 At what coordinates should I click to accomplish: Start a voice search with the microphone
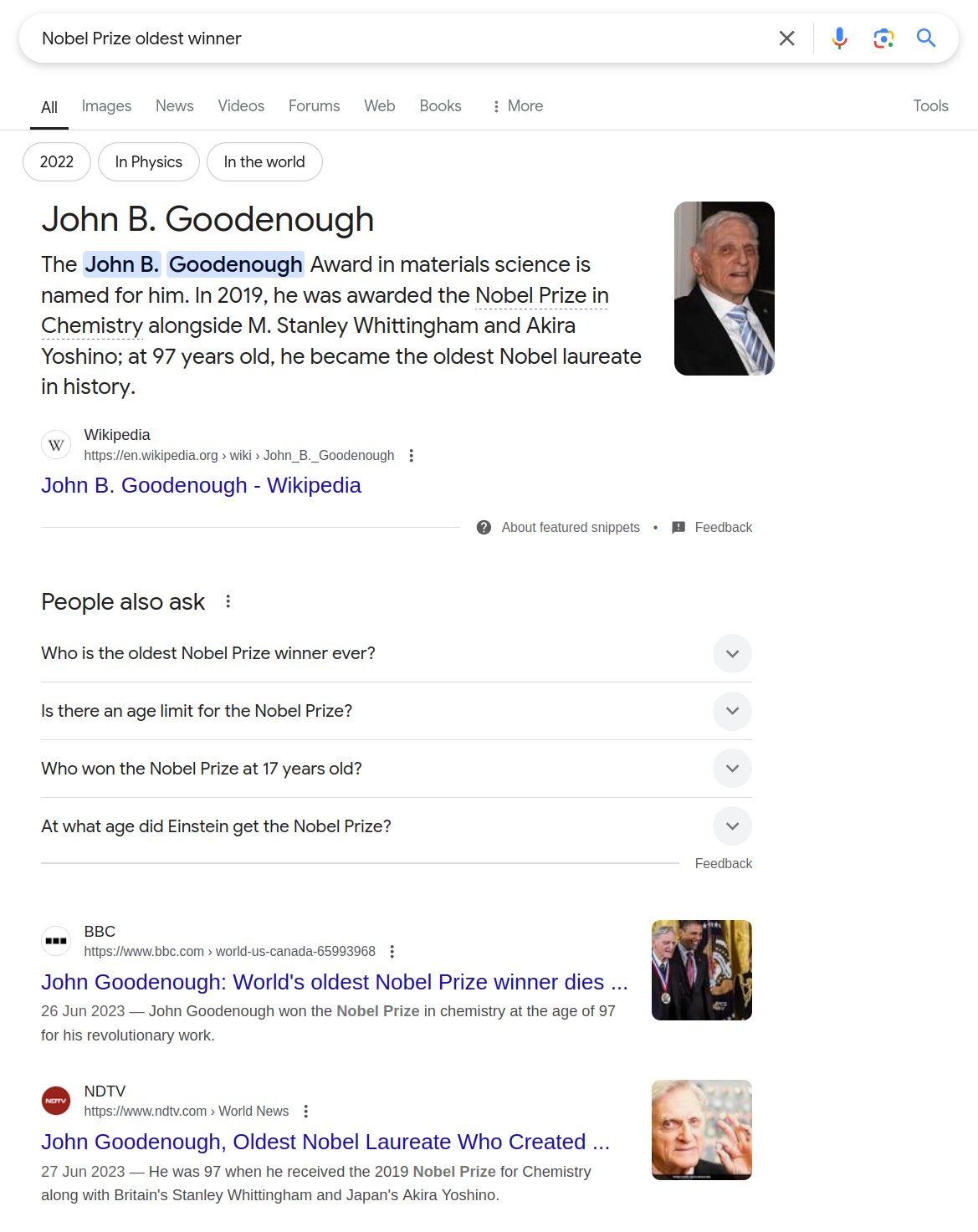(x=839, y=38)
